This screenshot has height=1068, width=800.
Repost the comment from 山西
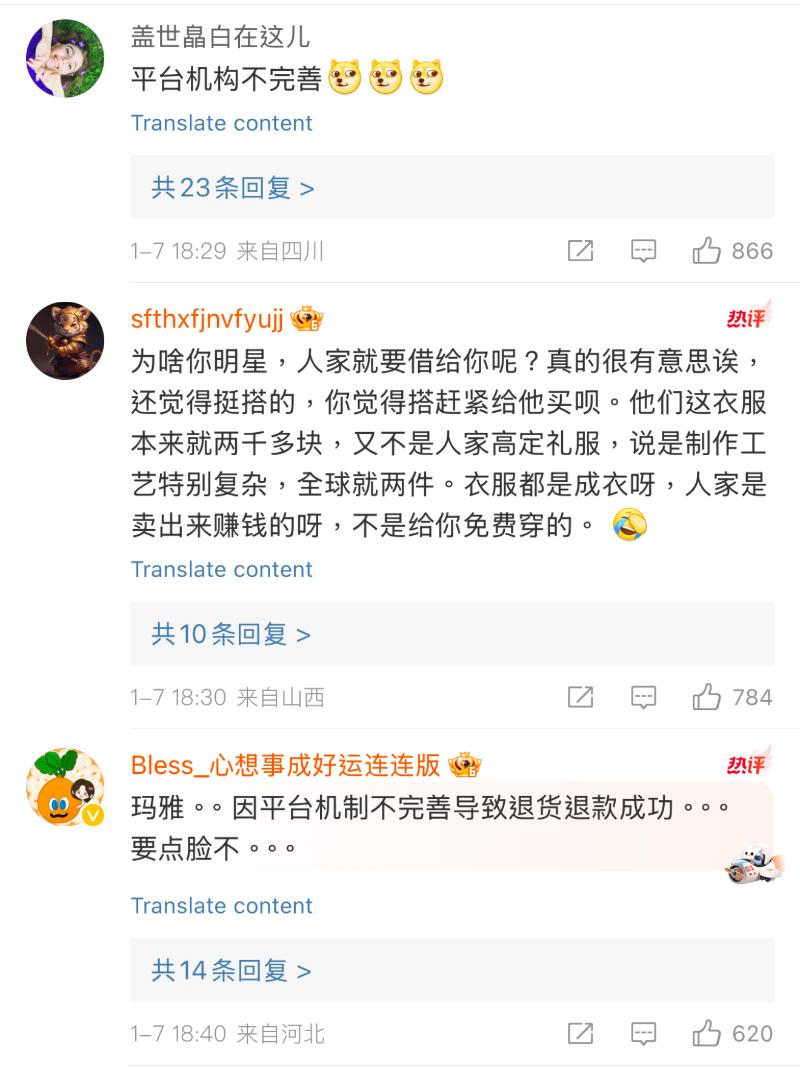[580, 697]
